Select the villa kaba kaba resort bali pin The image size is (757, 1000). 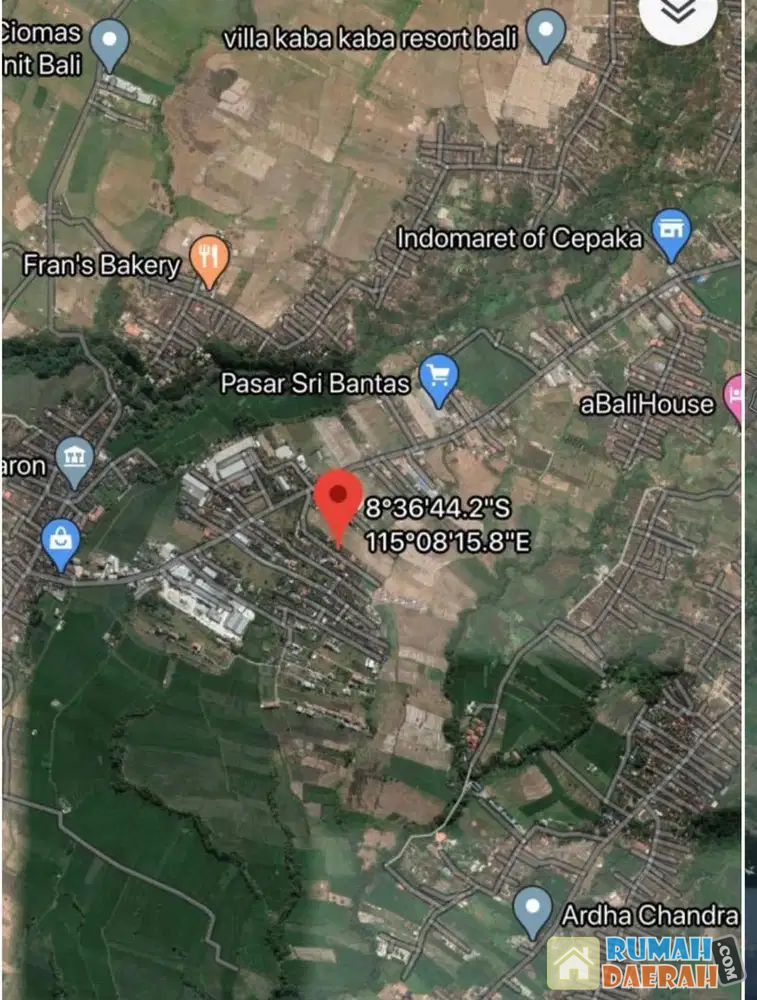click(x=546, y=33)
